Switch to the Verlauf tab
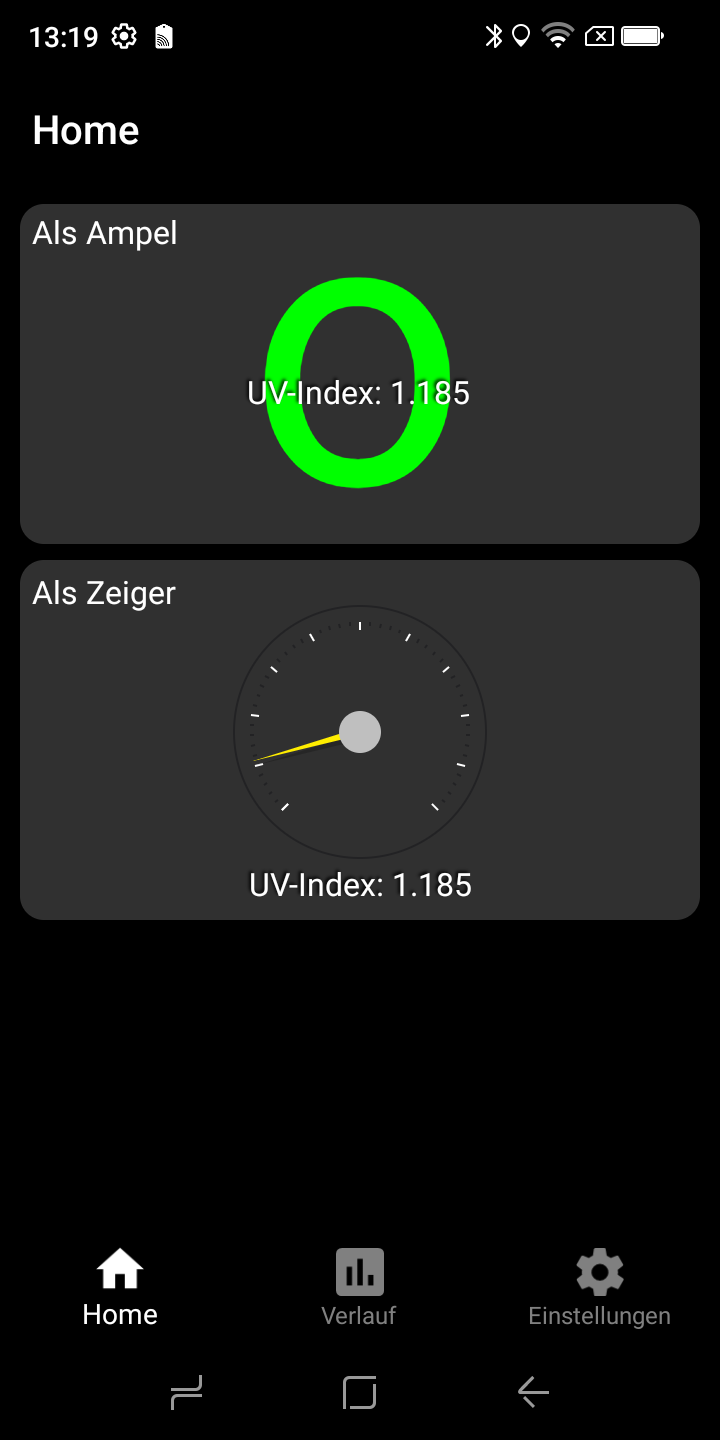Image resolution: width=720 pixels, height=1440 pixels. pos(359,1288)
